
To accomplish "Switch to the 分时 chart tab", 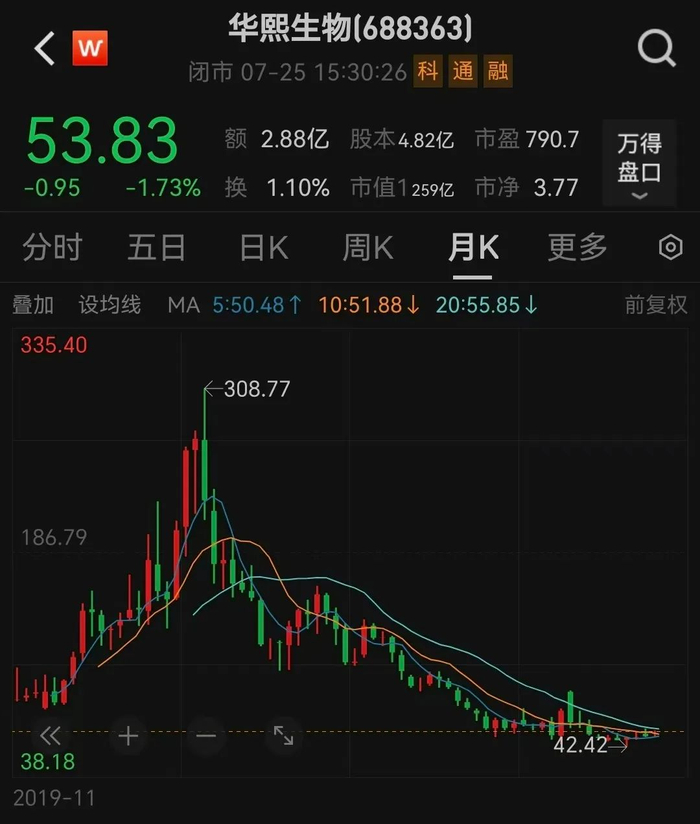I will click(53, 247).
